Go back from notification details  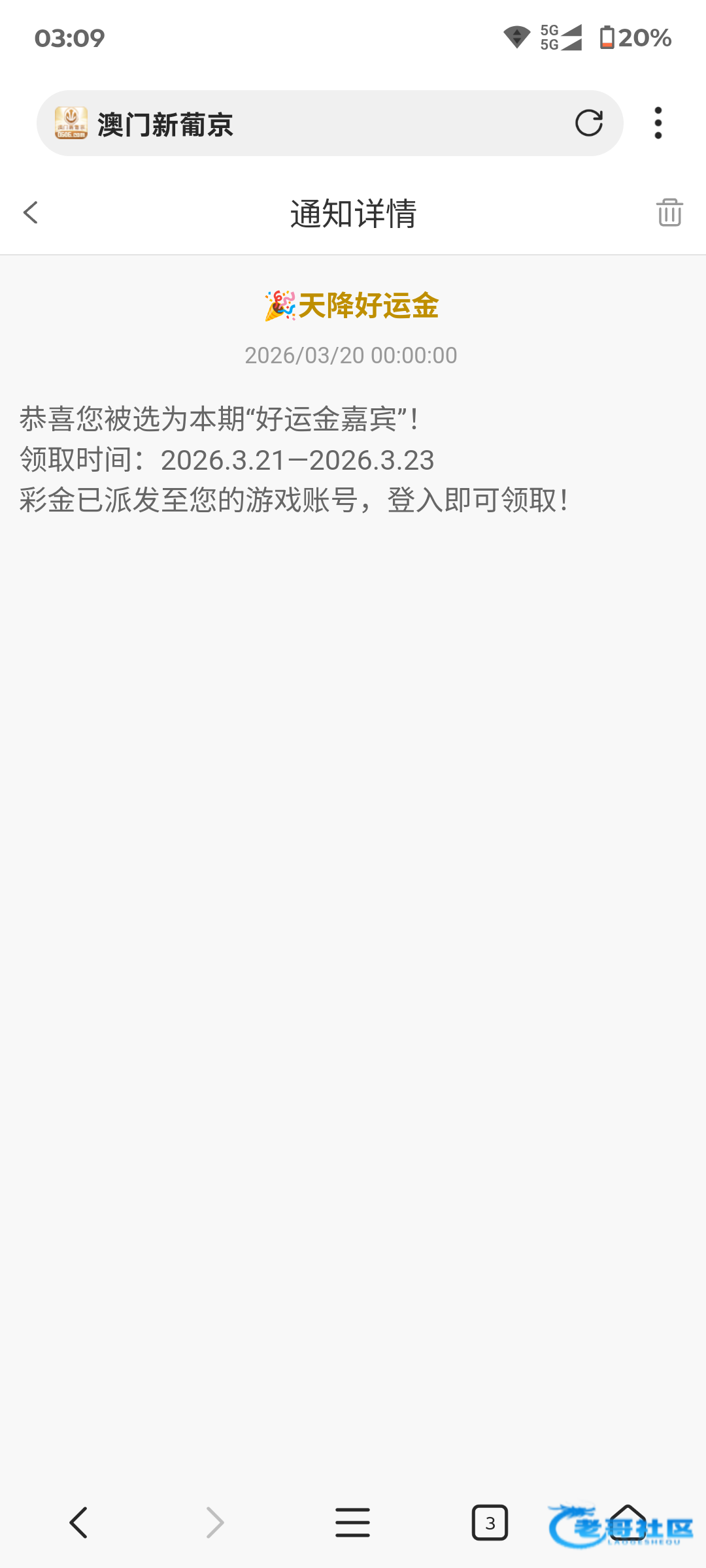pyautogui.click(x=31, y=212)
